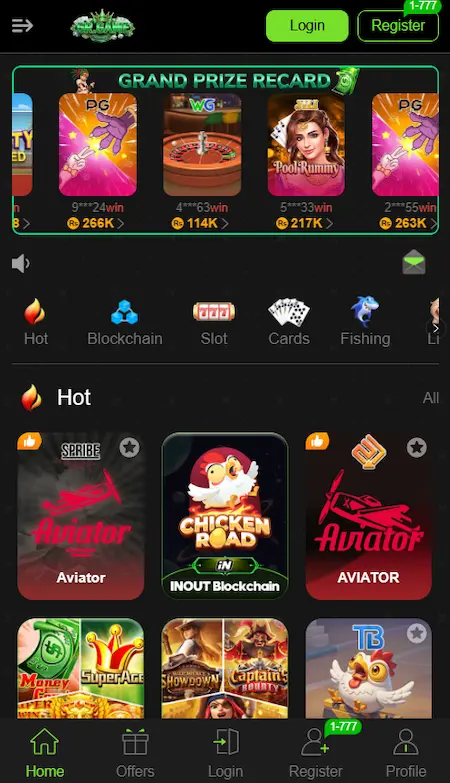This screenshot has height=783, width=450.
Task: Mute the sound with the speaker icon
Action: pyautogui.click(x=21, y=263)
